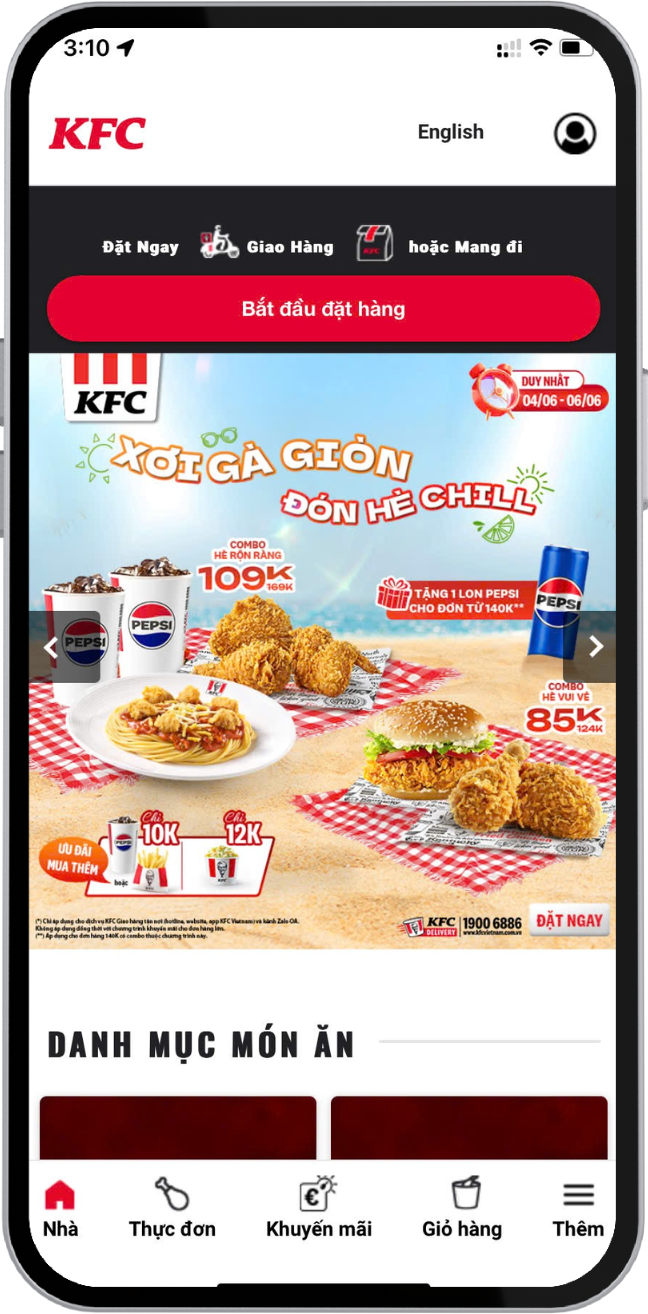Open the user account profile icon
Image resolution: width=648 pixels, height=1314 pixels.
pyautogui.click(x=574, y=133)
